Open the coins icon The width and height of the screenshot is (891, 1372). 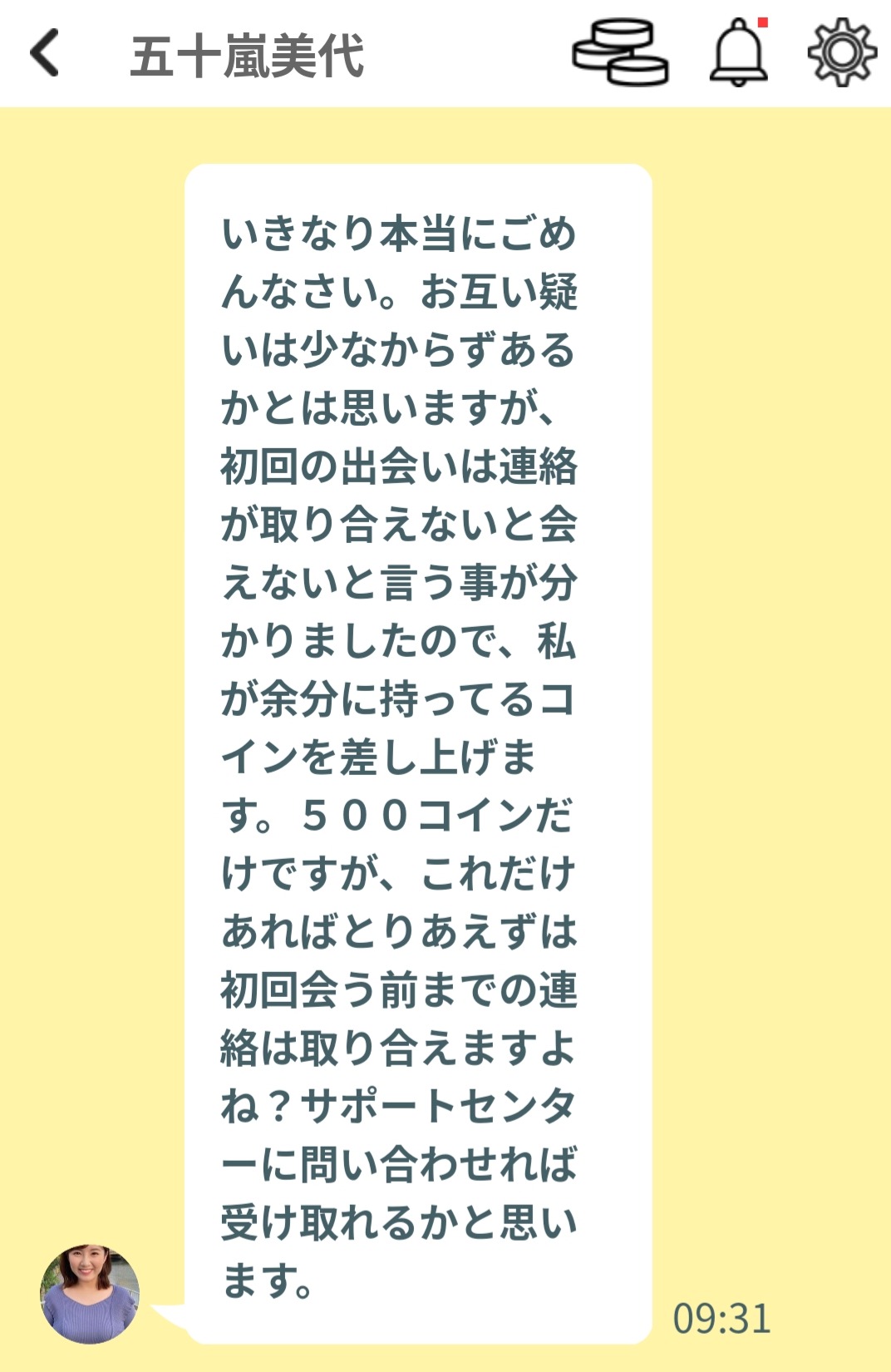(620, 53)
